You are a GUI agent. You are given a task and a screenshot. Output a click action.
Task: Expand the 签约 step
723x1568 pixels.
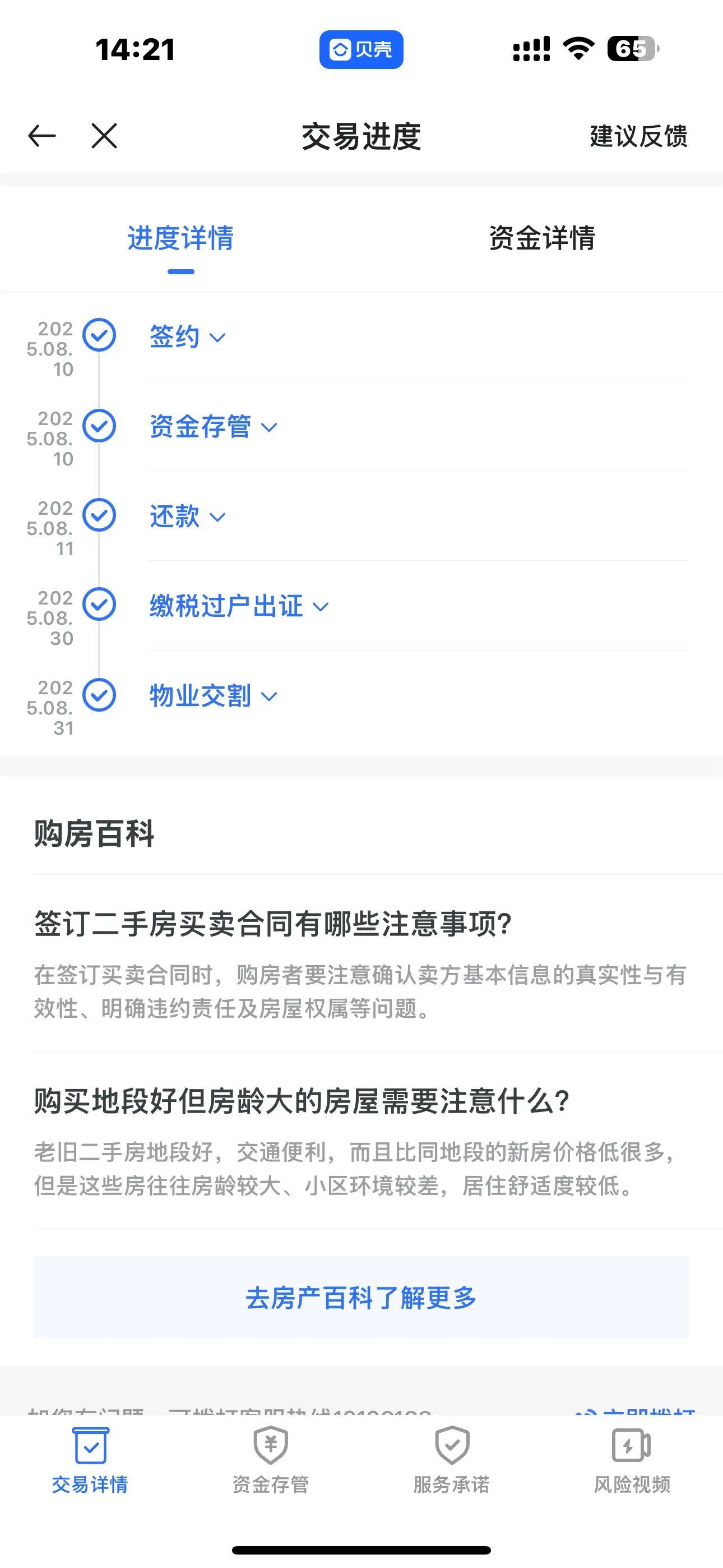coord(187,336)
